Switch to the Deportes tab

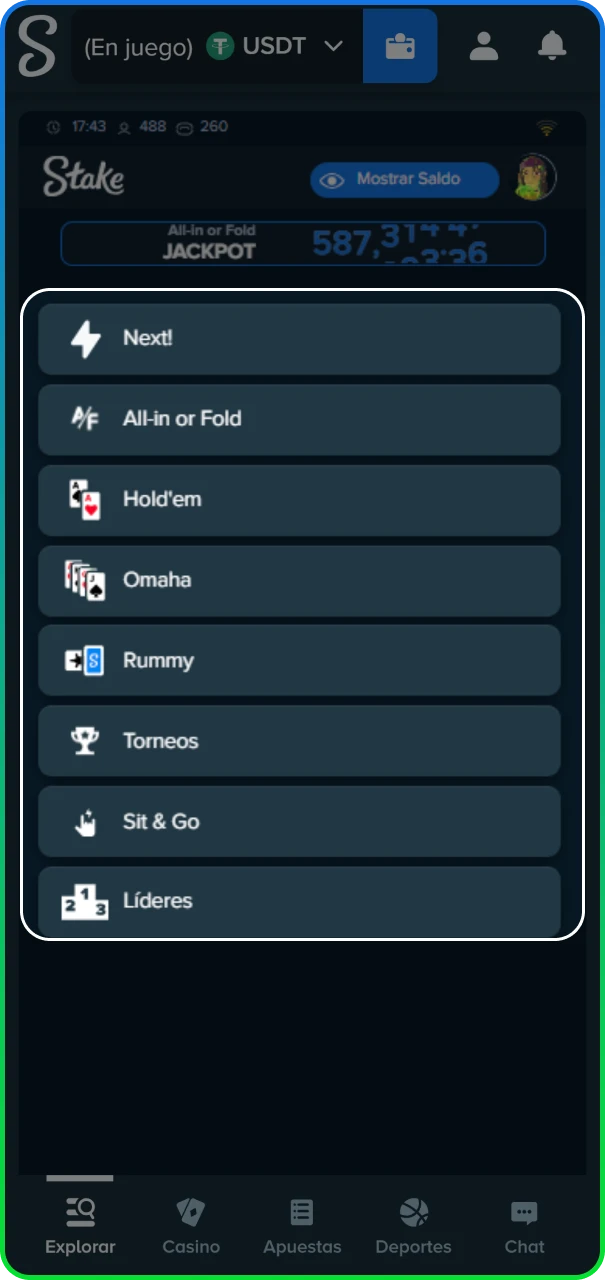pos(413,1228)
